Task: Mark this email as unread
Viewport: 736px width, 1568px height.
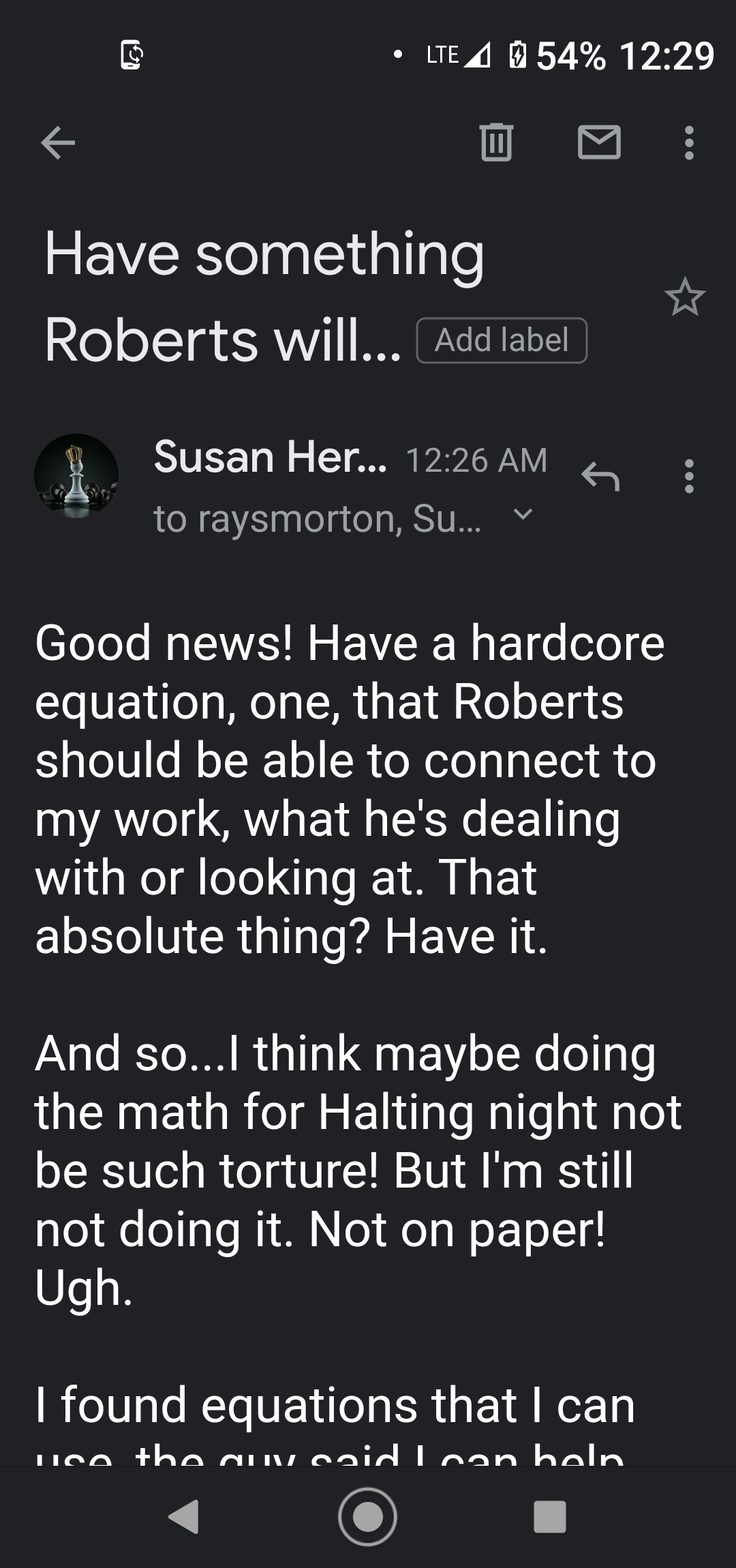Action: [599, 142]
